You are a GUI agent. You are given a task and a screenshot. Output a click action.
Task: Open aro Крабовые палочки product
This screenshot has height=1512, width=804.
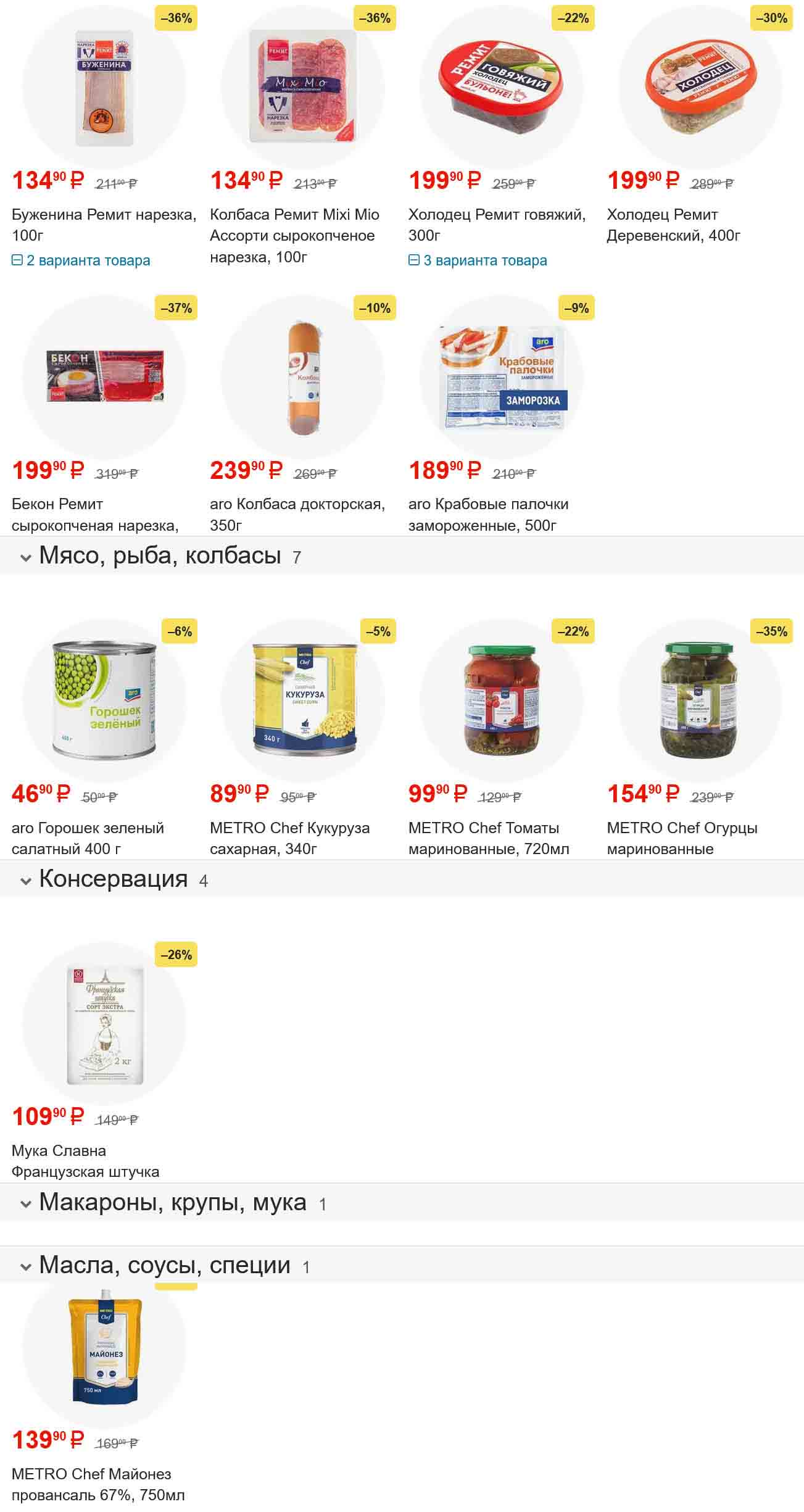pyautogui.click(x=488, y=514)
